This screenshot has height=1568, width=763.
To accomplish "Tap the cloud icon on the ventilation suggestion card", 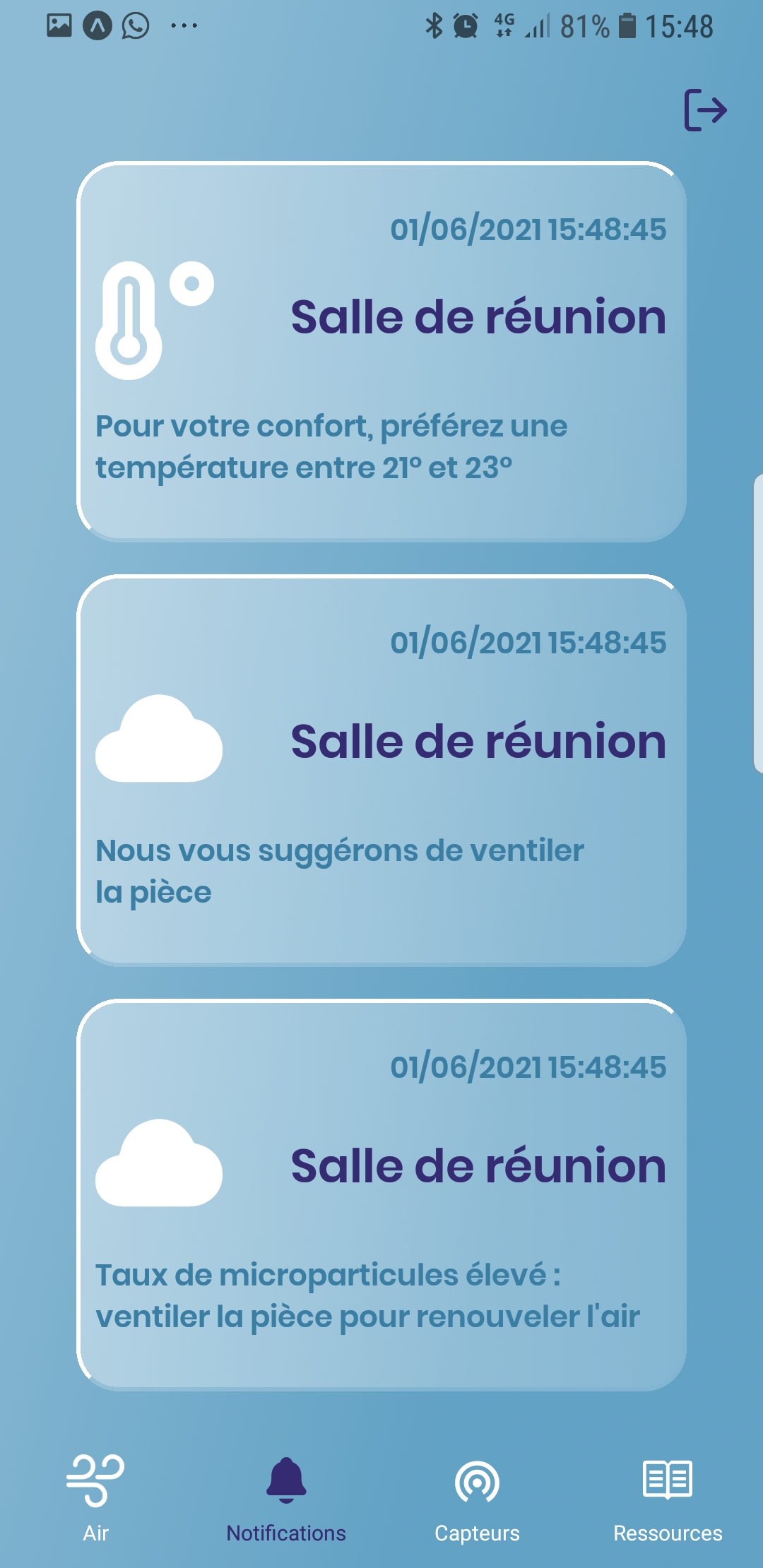I will 159,738.
